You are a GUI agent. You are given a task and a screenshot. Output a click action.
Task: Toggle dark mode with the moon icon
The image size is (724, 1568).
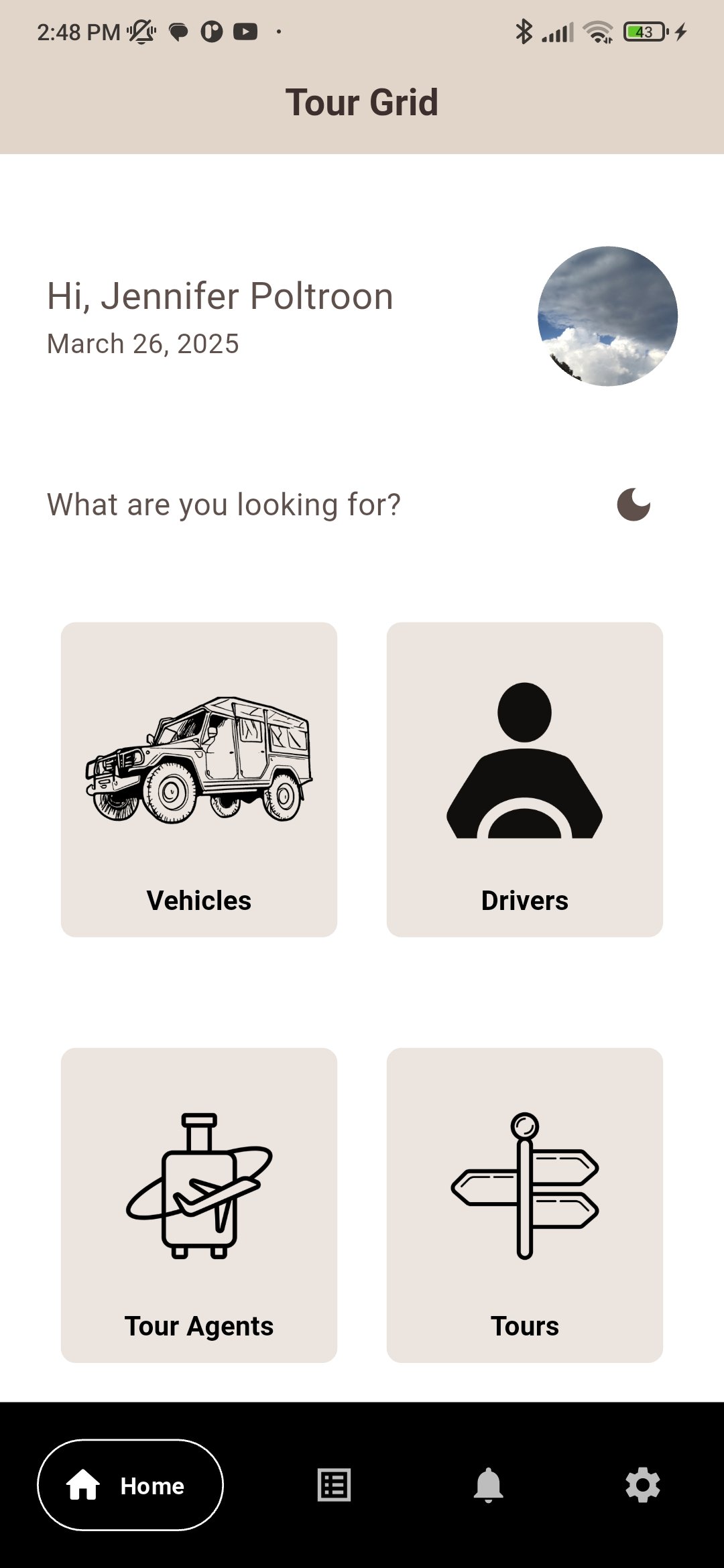pos(633,505)
